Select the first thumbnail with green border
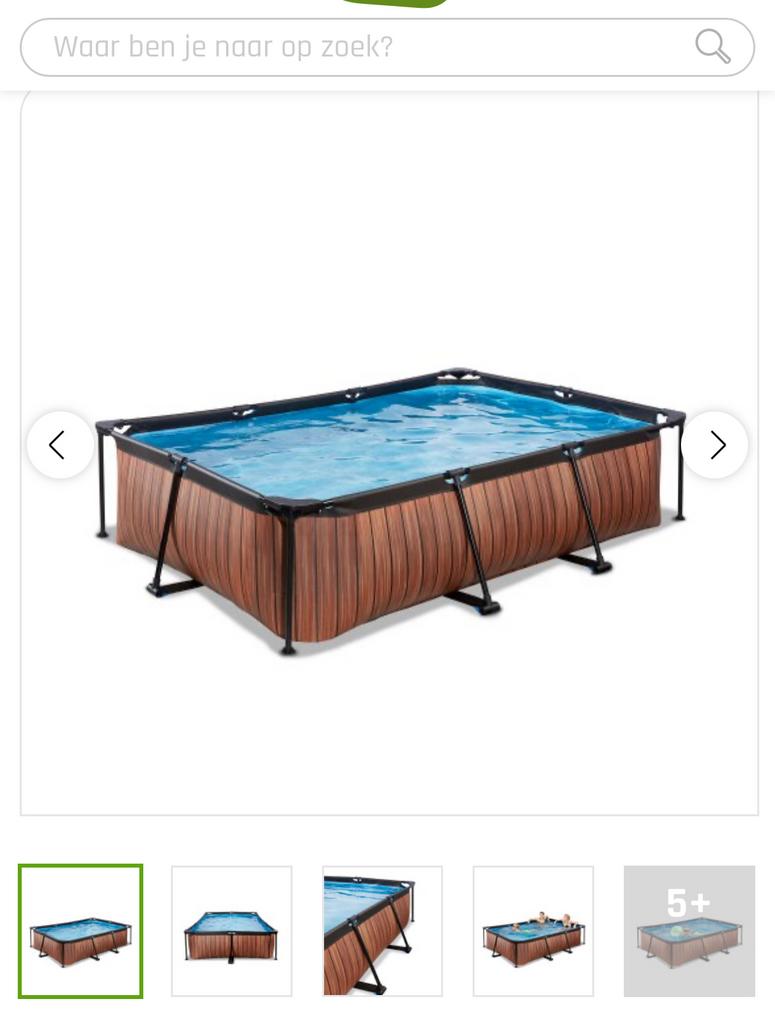 point(81,931)
